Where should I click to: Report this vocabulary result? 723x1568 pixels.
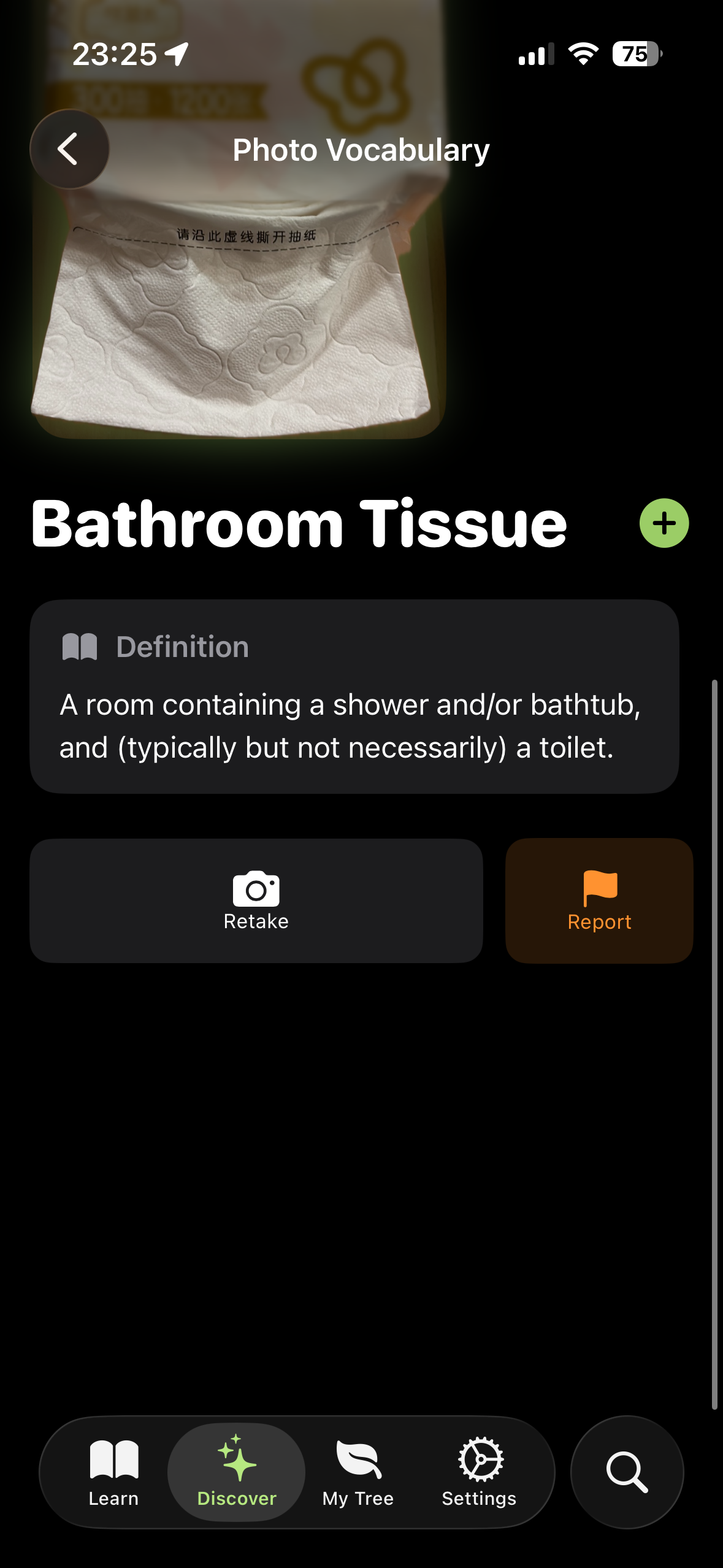click(599, 901)
